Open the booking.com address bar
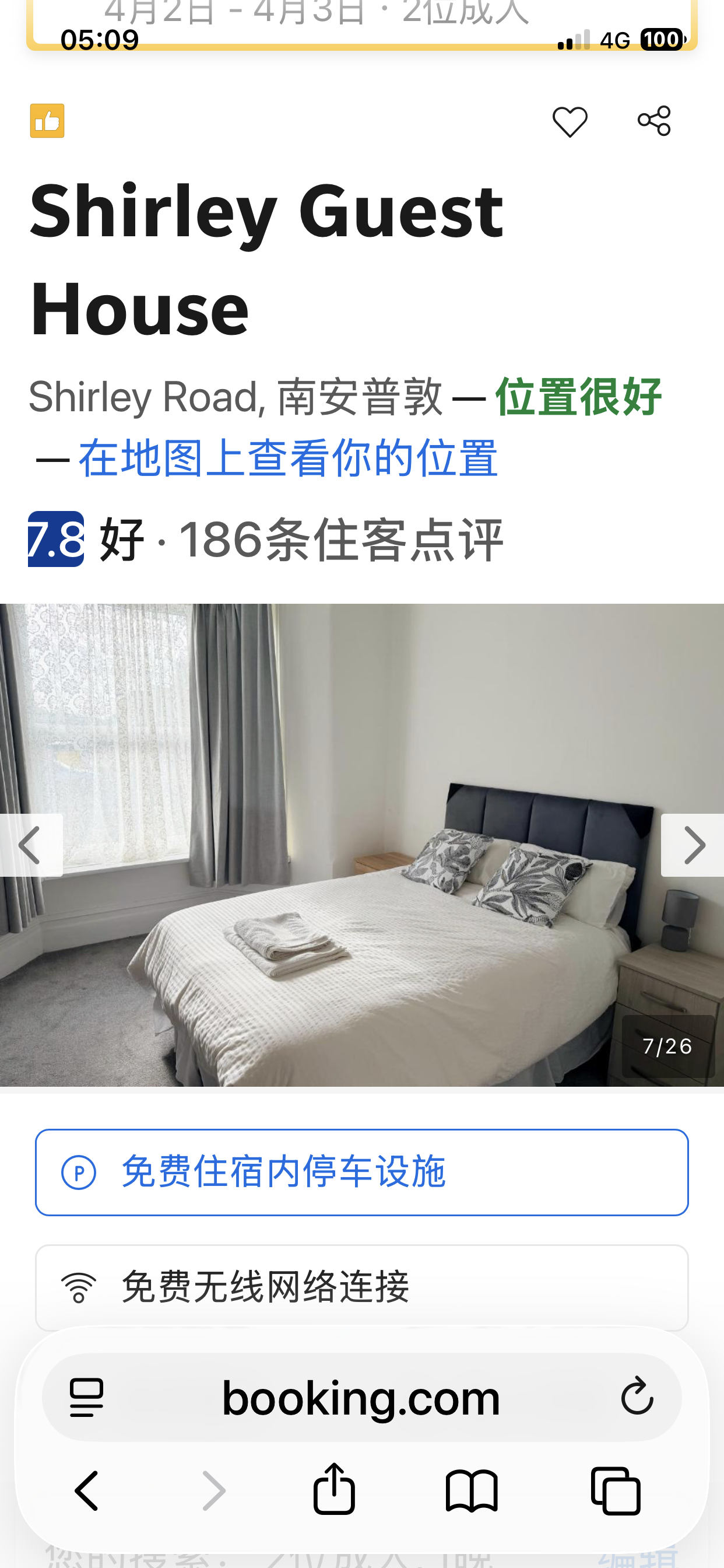This screenshot has height=1568, width=724. point(361,1398)
